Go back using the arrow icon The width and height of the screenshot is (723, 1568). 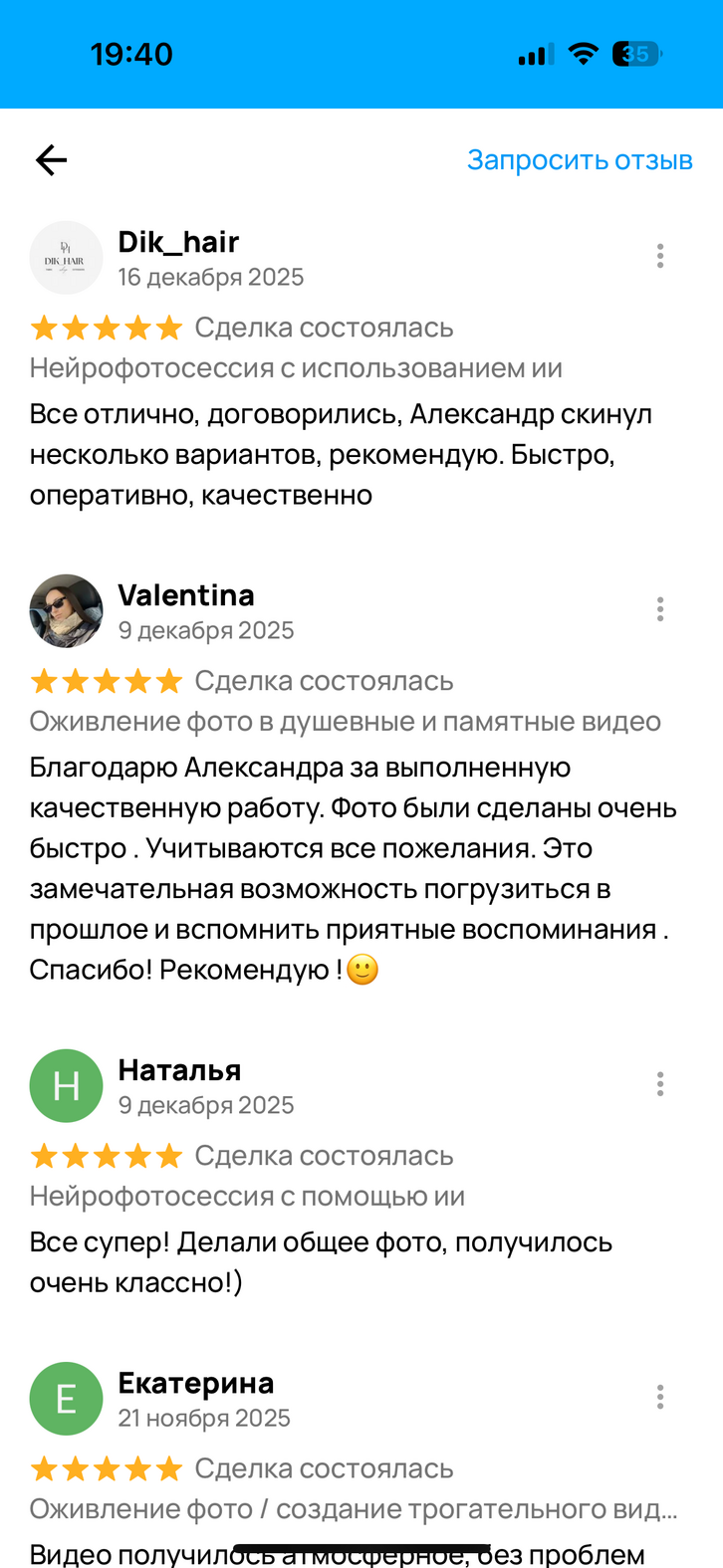51,160
